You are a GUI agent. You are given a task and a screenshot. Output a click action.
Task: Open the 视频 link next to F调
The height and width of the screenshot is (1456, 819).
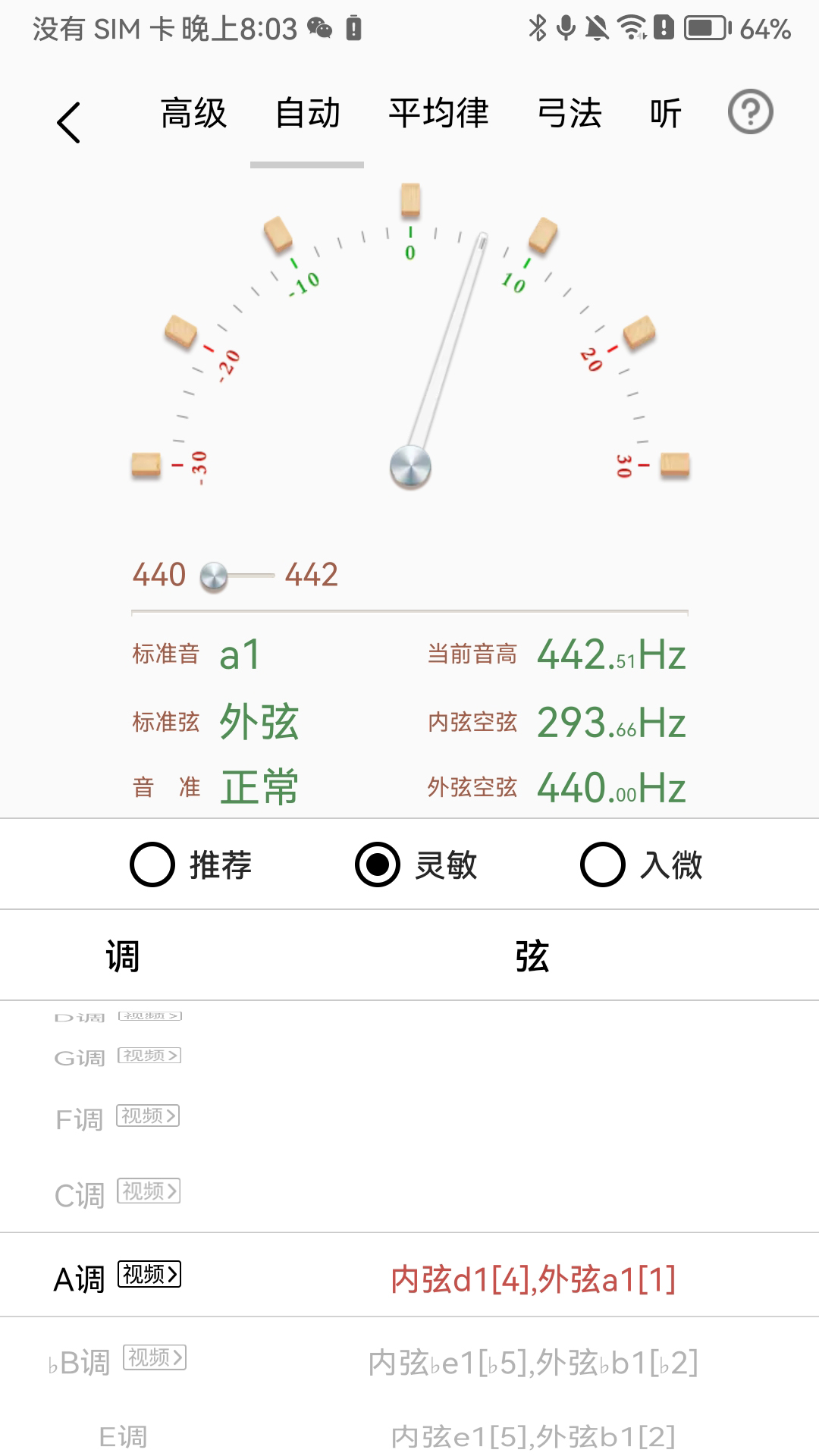pos(149,1116)
